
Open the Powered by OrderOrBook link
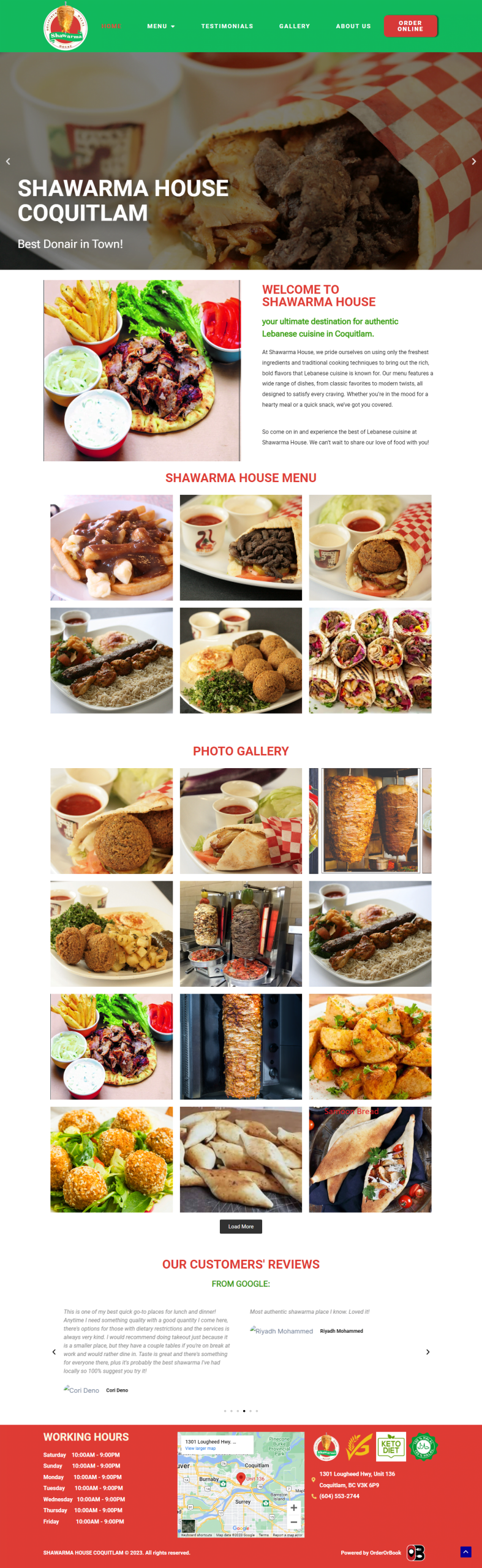pos(371,1552)
